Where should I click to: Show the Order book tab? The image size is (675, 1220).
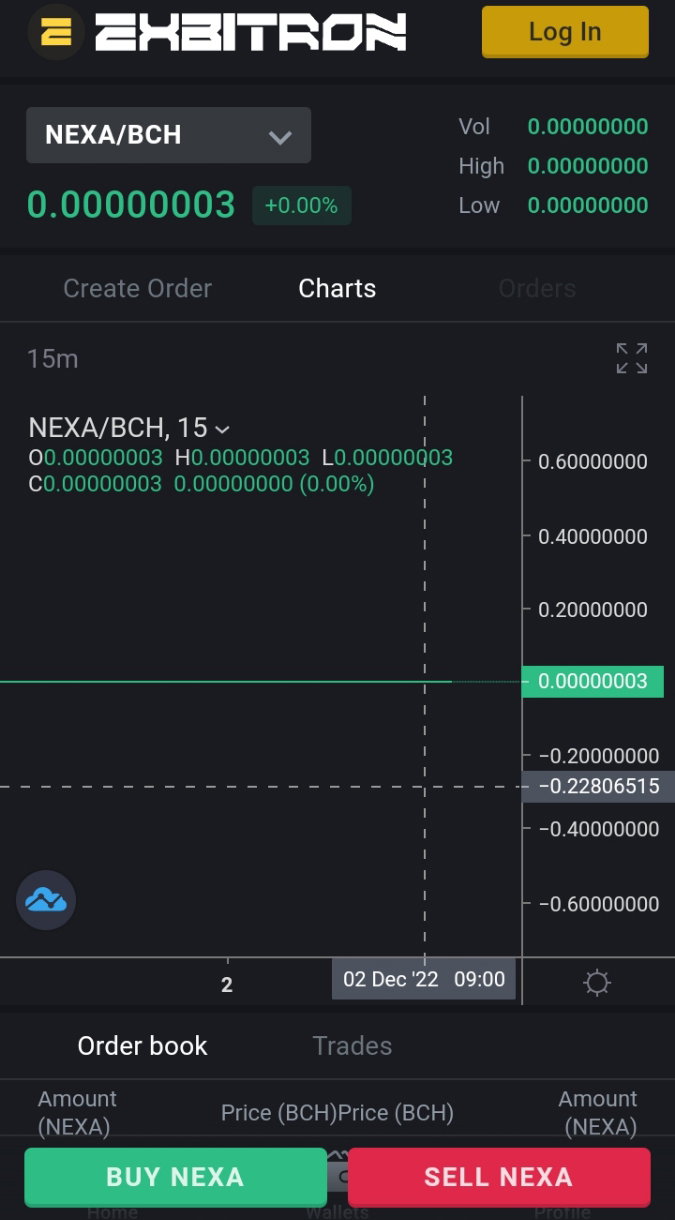pos(143,1046)
